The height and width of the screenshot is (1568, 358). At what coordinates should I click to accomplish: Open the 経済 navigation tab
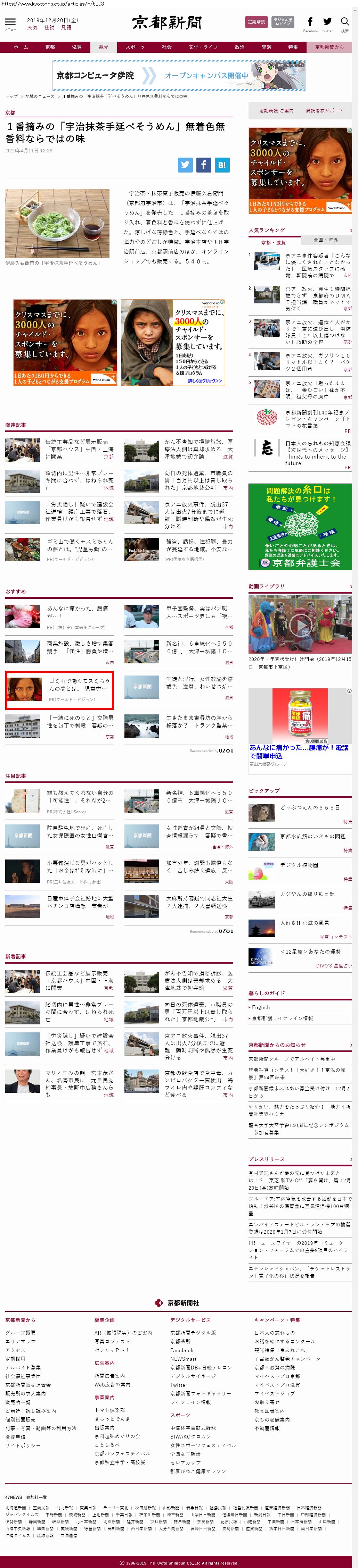[267, 47]
